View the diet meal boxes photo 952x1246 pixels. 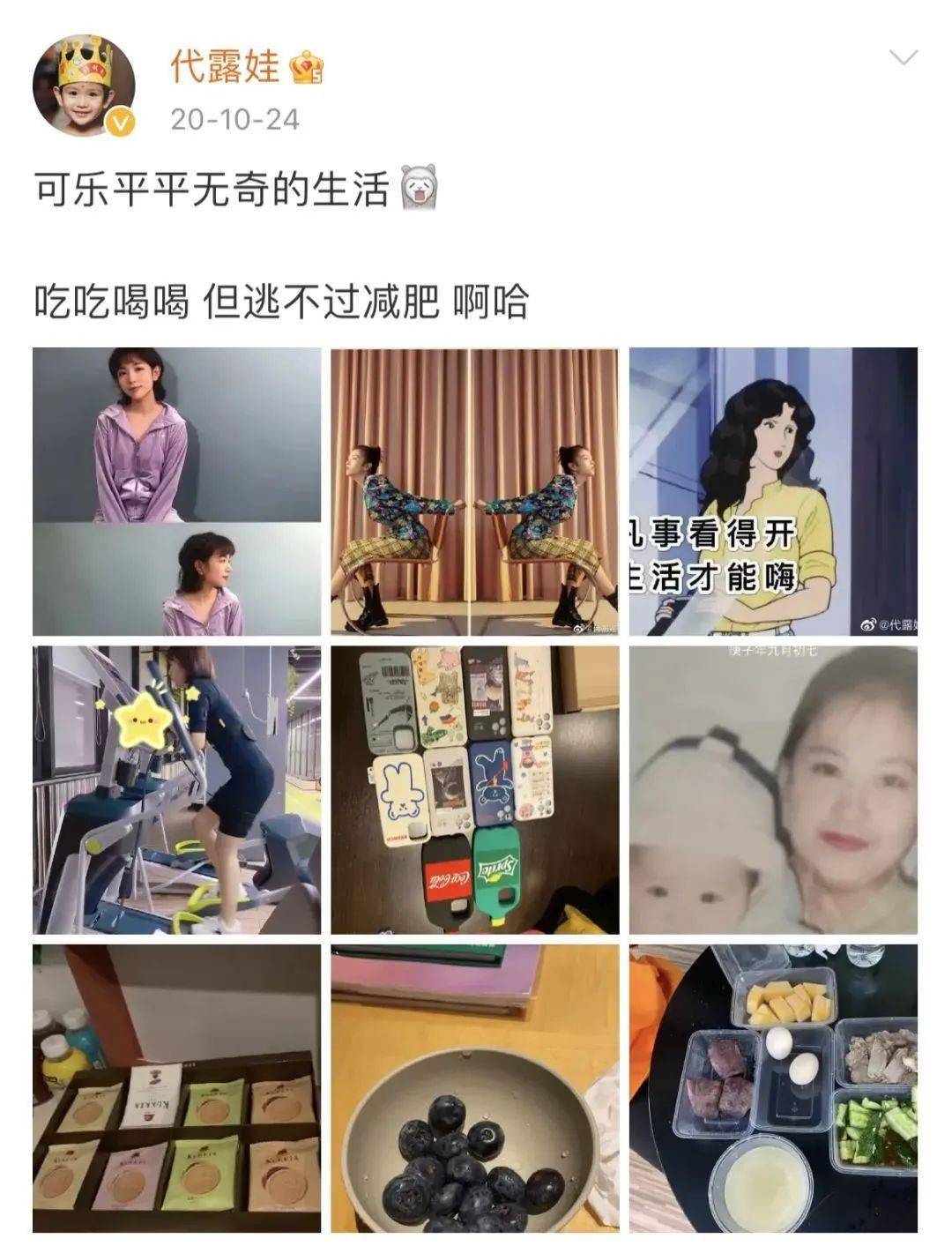click(x=773, y=1087)
